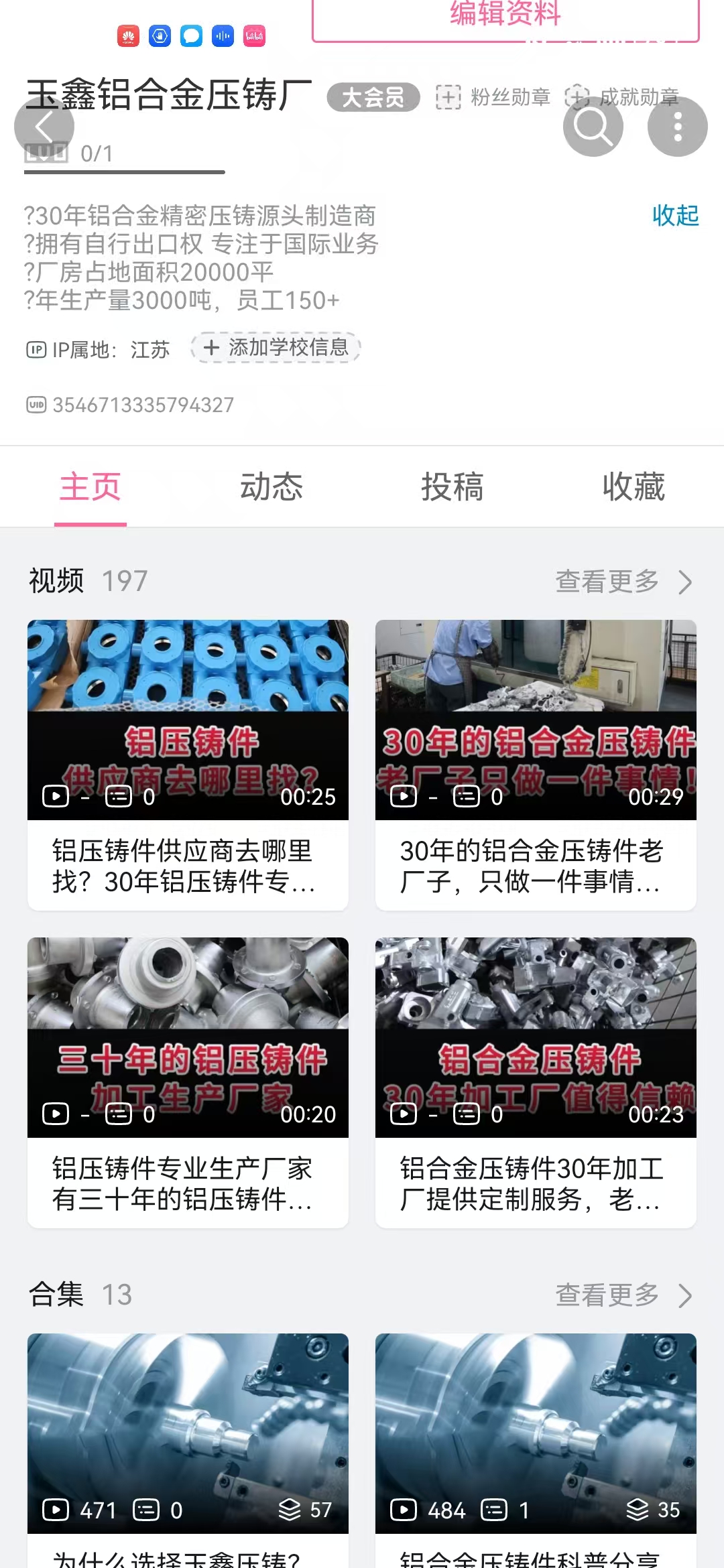
Task: Open the search icon on the profile
Action: coord(593,127)
